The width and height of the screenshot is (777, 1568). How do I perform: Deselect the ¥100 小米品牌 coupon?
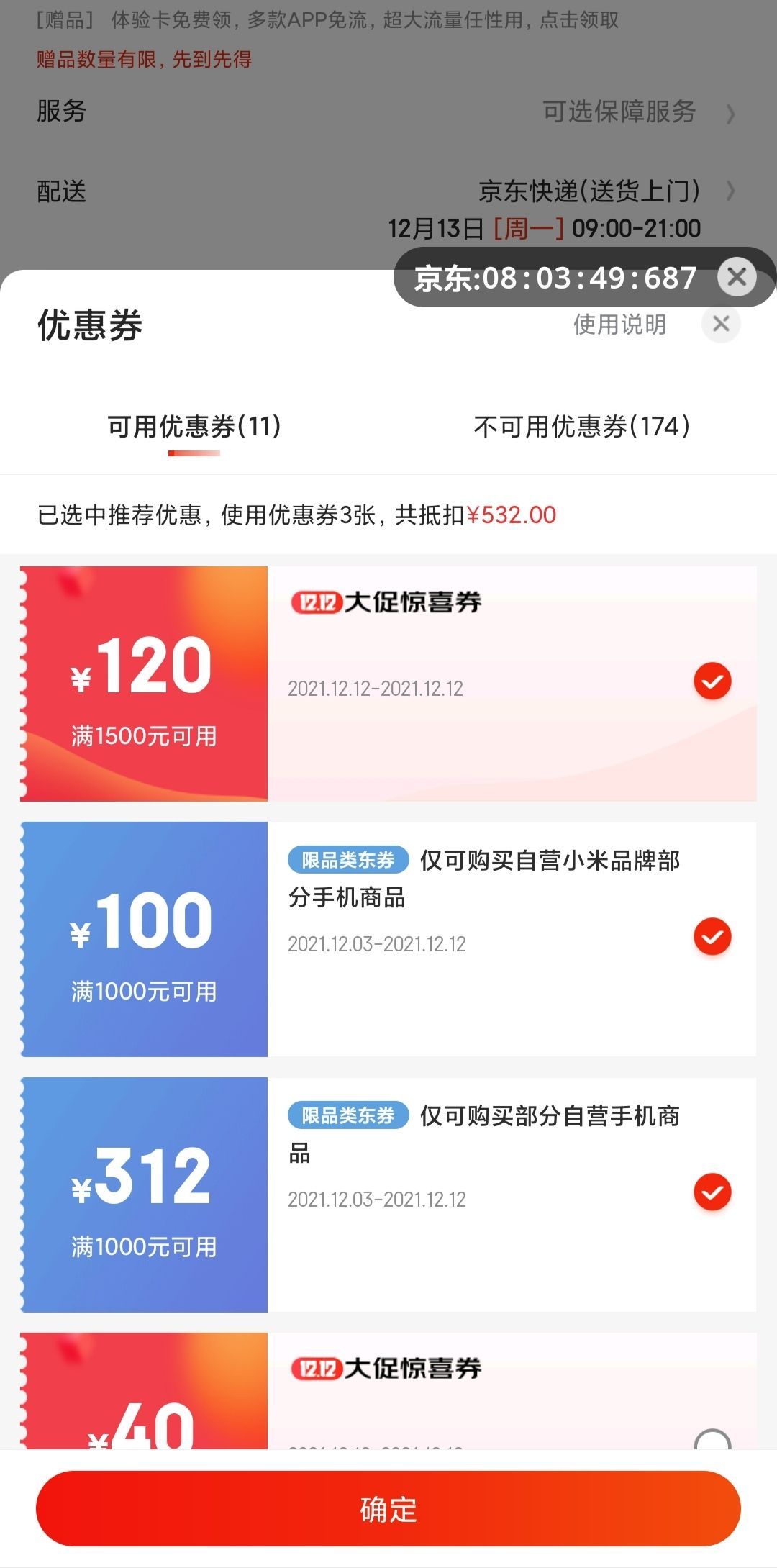tap(712, 937)
